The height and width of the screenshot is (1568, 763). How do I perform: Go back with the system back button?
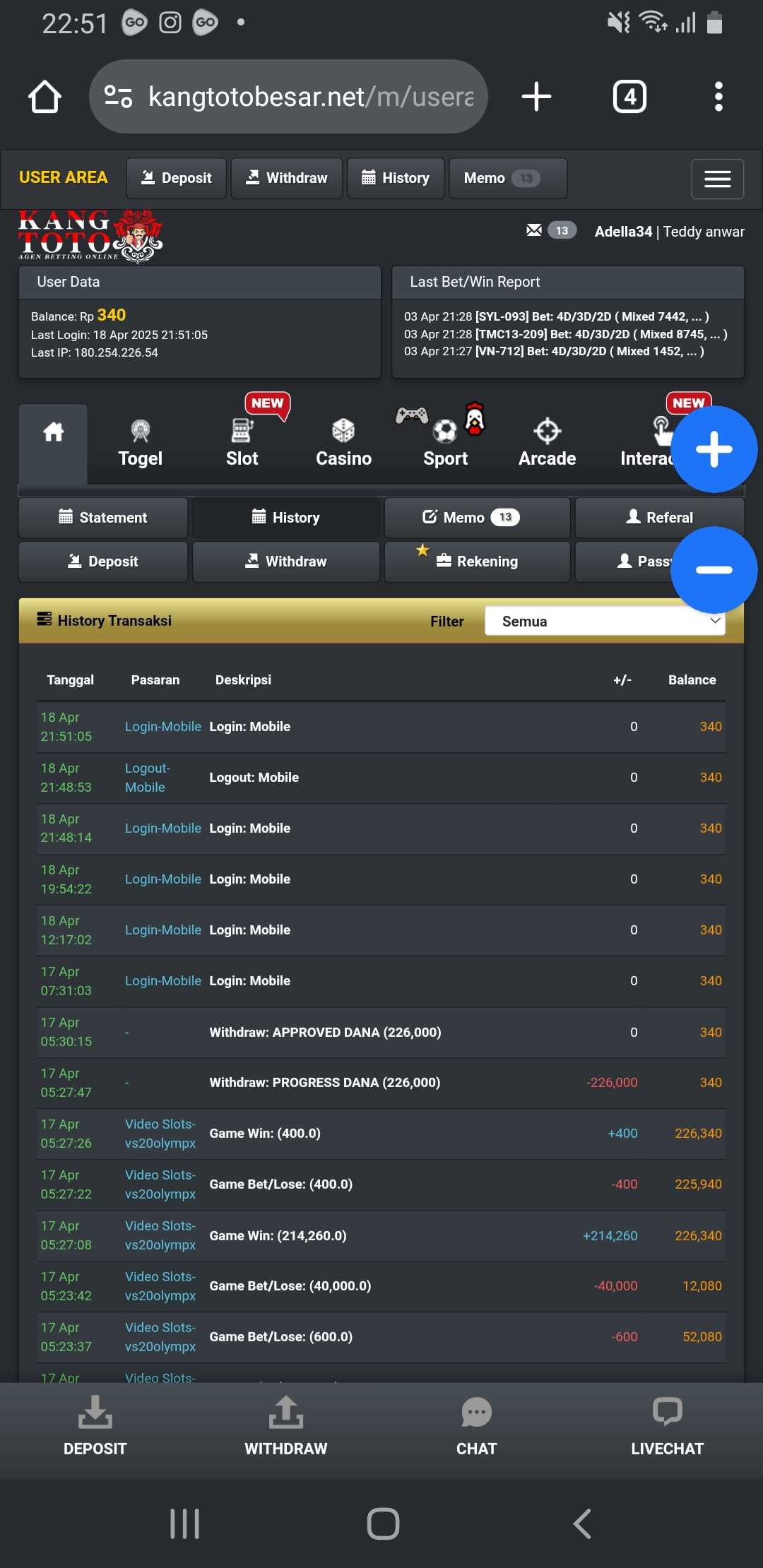[x=581, y=1524]
